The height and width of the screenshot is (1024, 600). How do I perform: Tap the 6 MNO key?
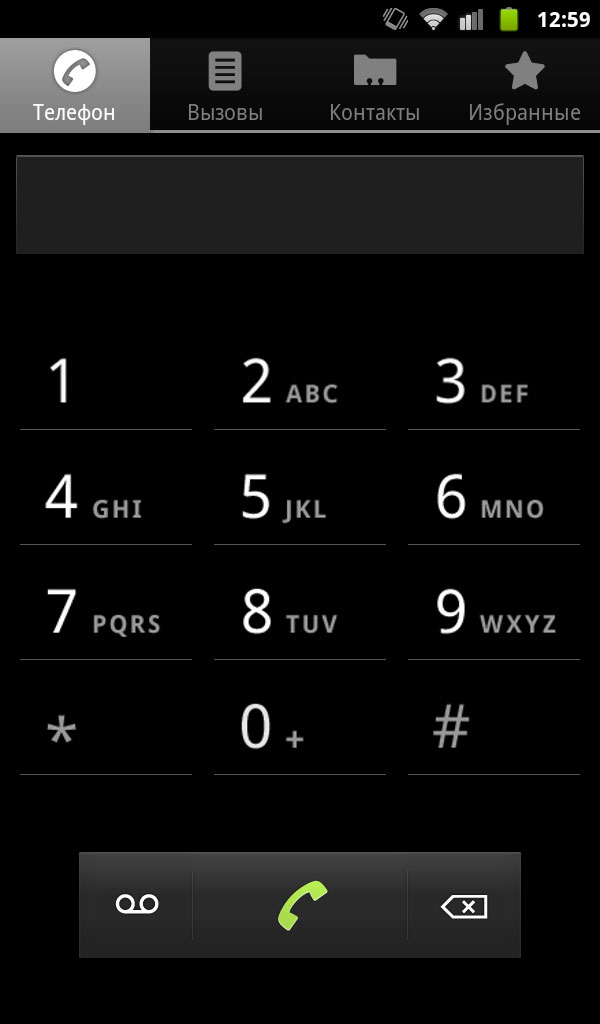click(493, 497)
